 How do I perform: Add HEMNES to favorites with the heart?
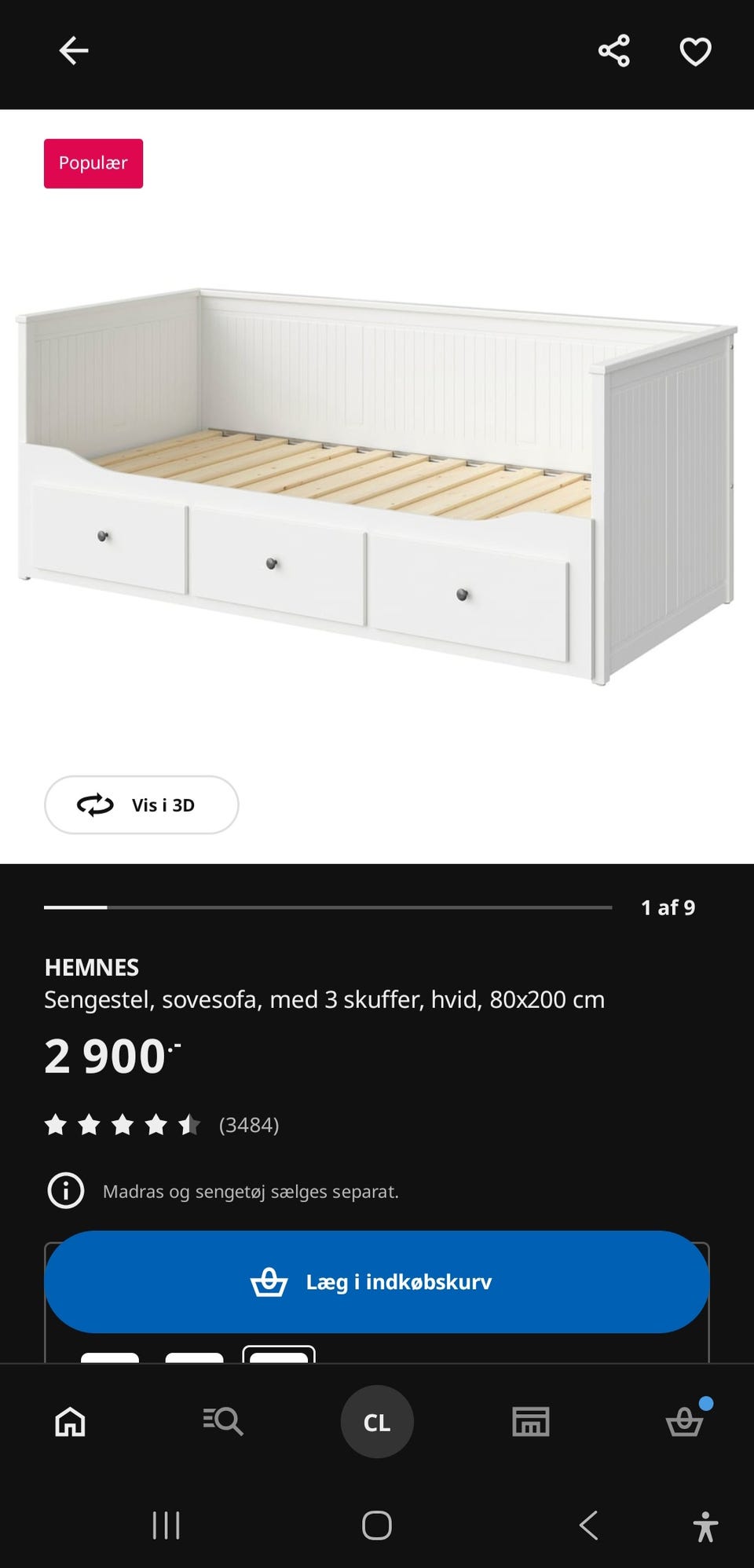tap(695, 52)
